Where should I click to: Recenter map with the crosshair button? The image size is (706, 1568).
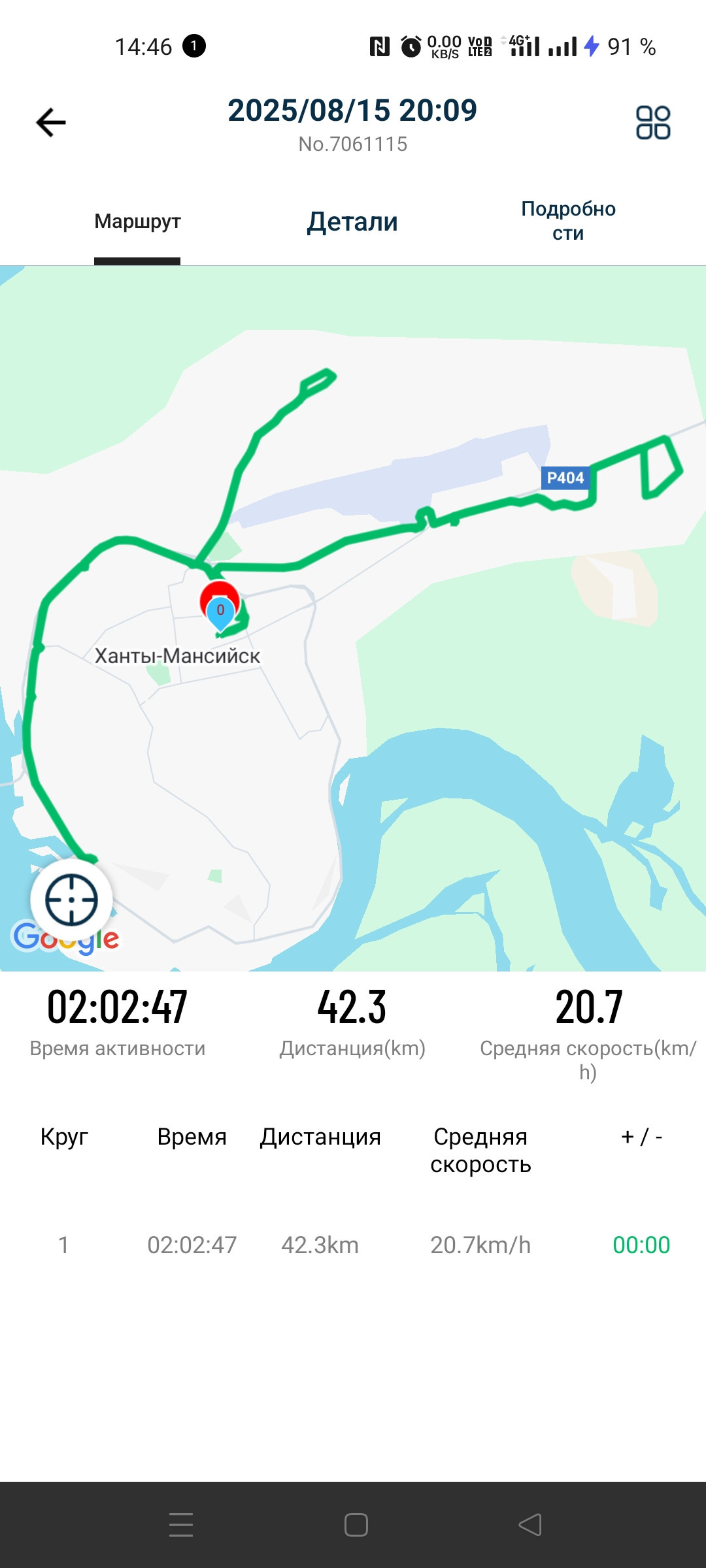pyautogui.click(x=71, y=900)
